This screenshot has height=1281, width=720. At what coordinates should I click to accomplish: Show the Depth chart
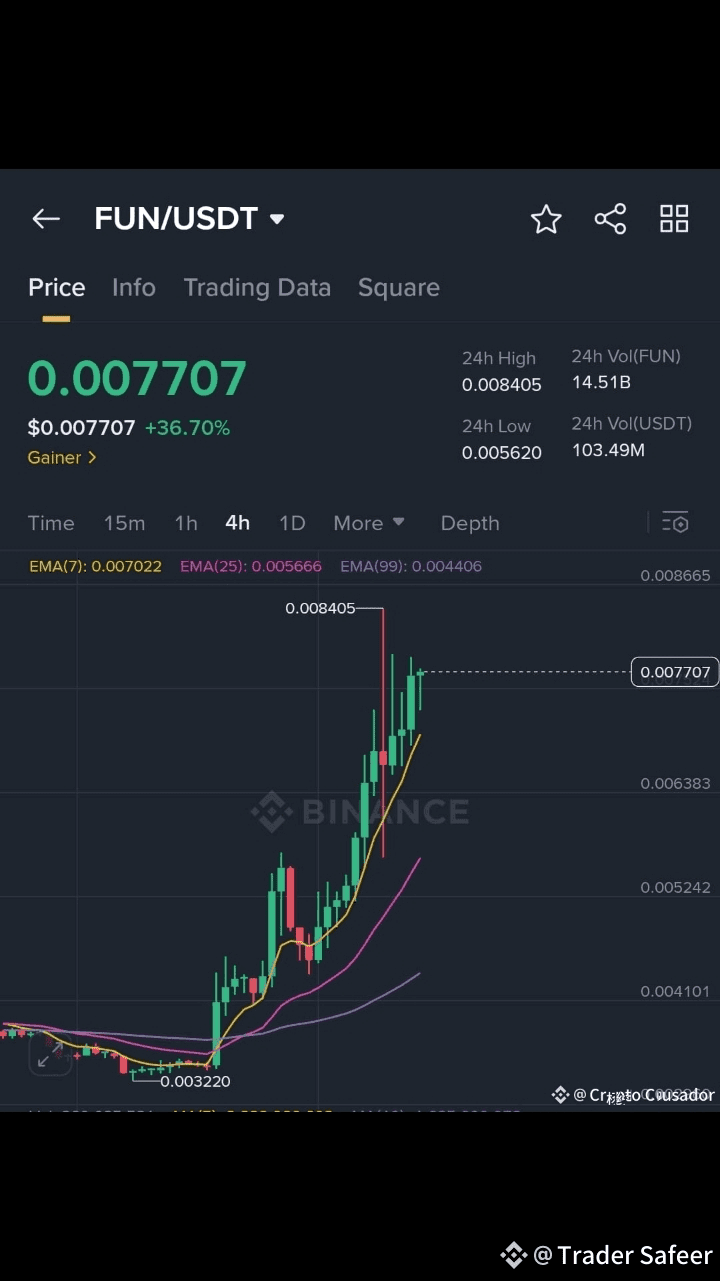[470, 523]
